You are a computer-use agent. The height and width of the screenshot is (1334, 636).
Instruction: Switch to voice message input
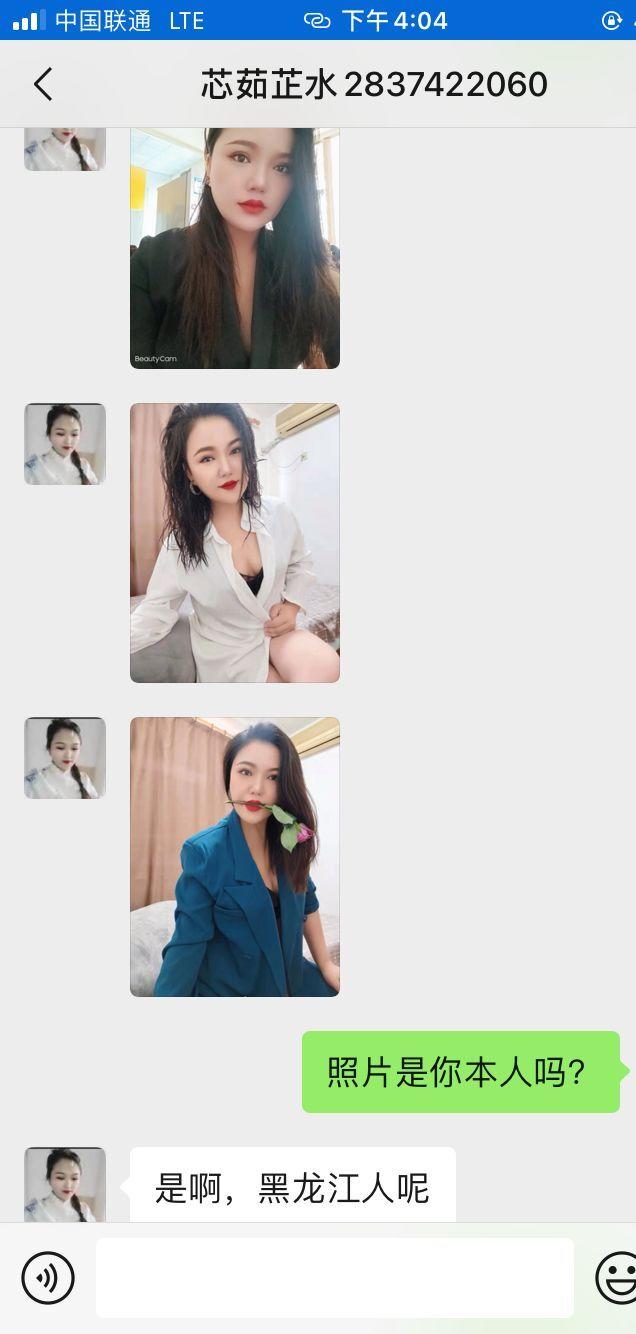[x=48, y=1277]
